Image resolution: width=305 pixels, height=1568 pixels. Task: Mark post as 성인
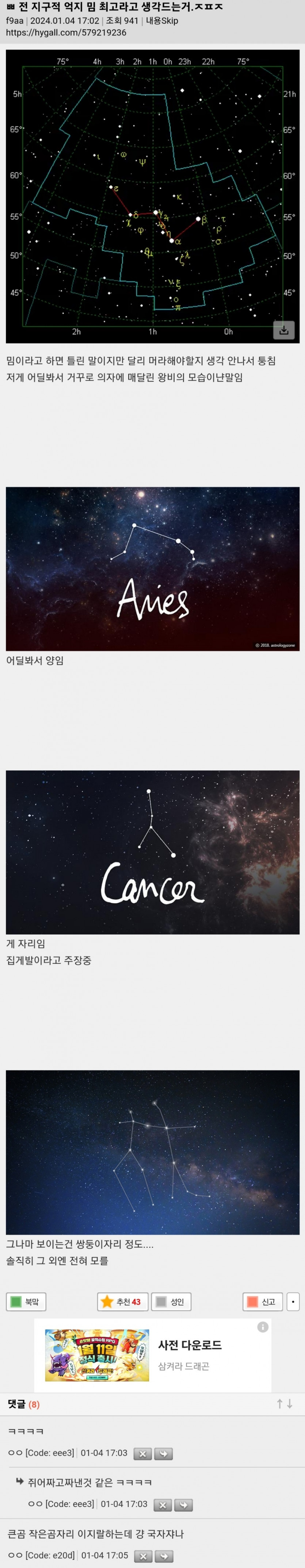(x=171, y=1302)
